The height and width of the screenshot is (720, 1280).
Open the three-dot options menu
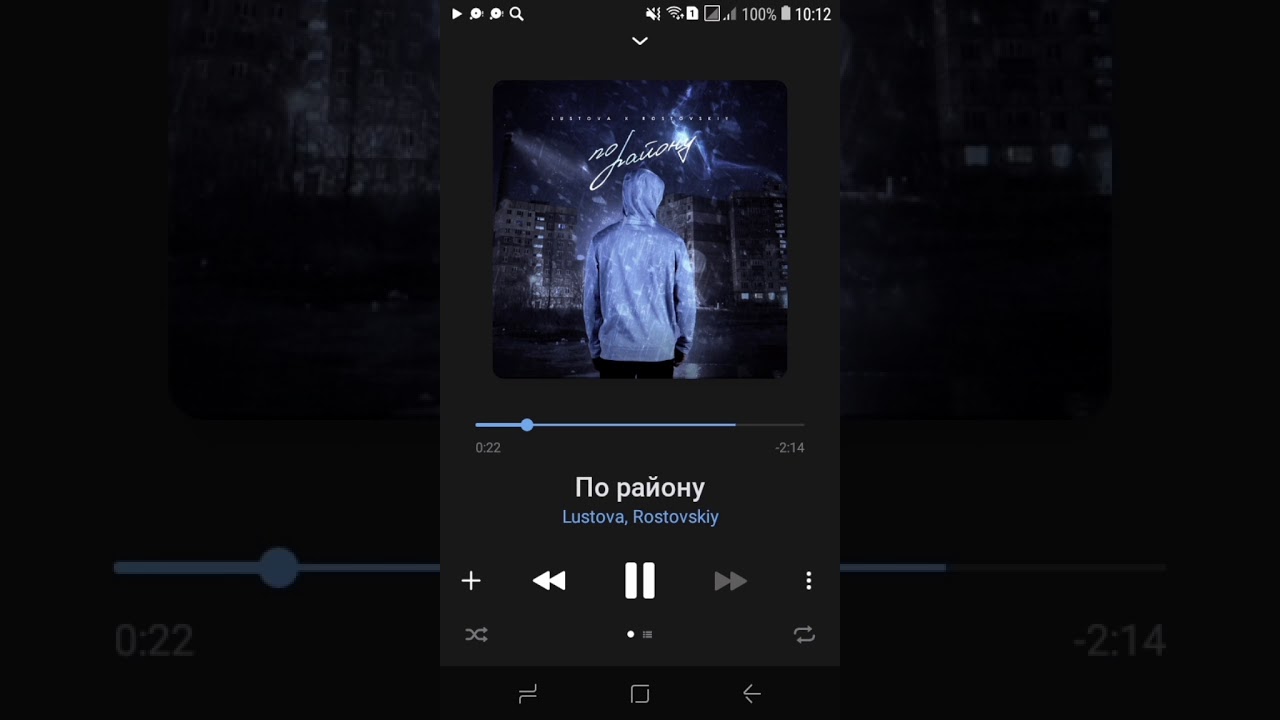coord(808,580)
